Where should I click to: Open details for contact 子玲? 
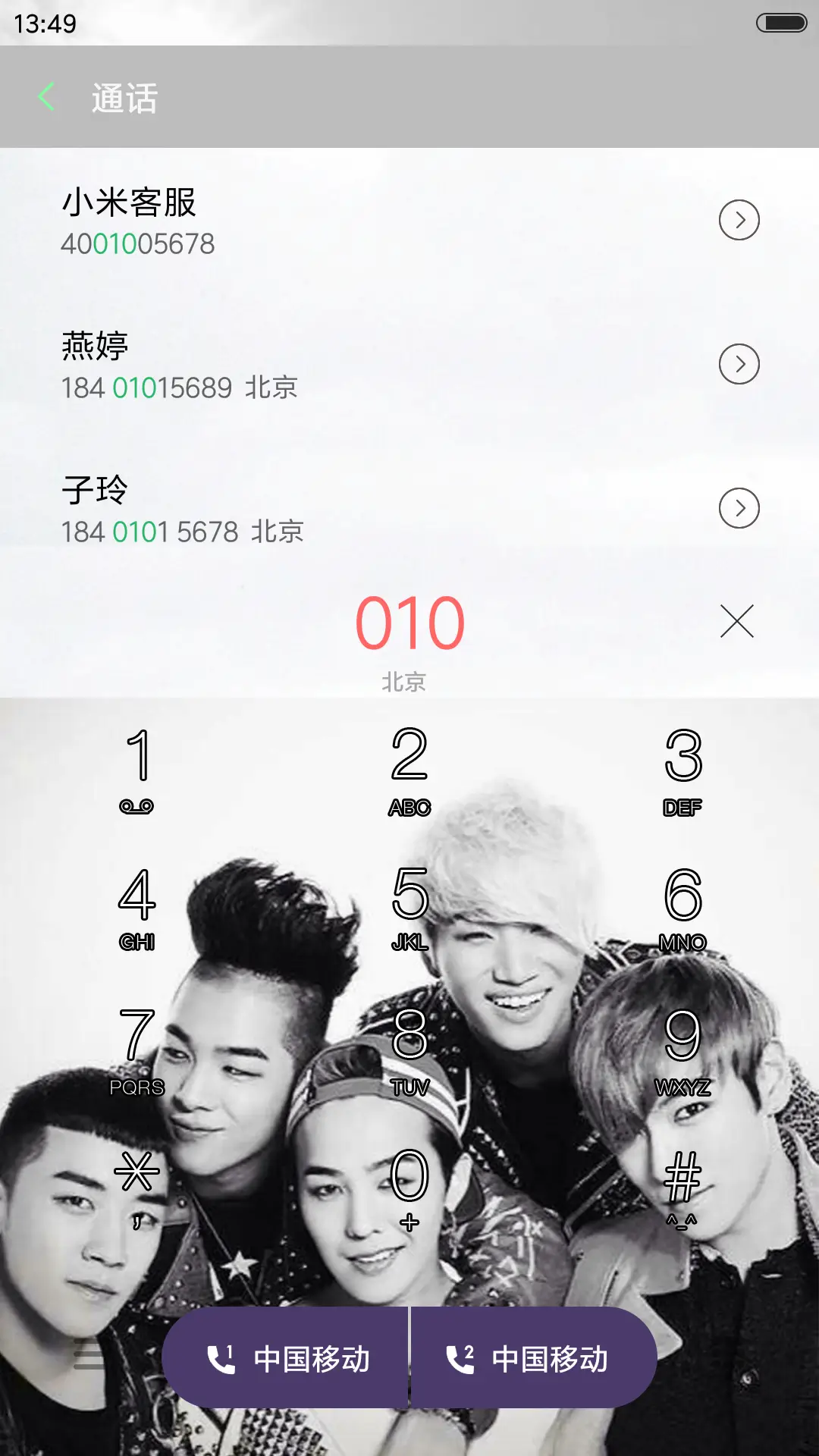pos(738,508)
